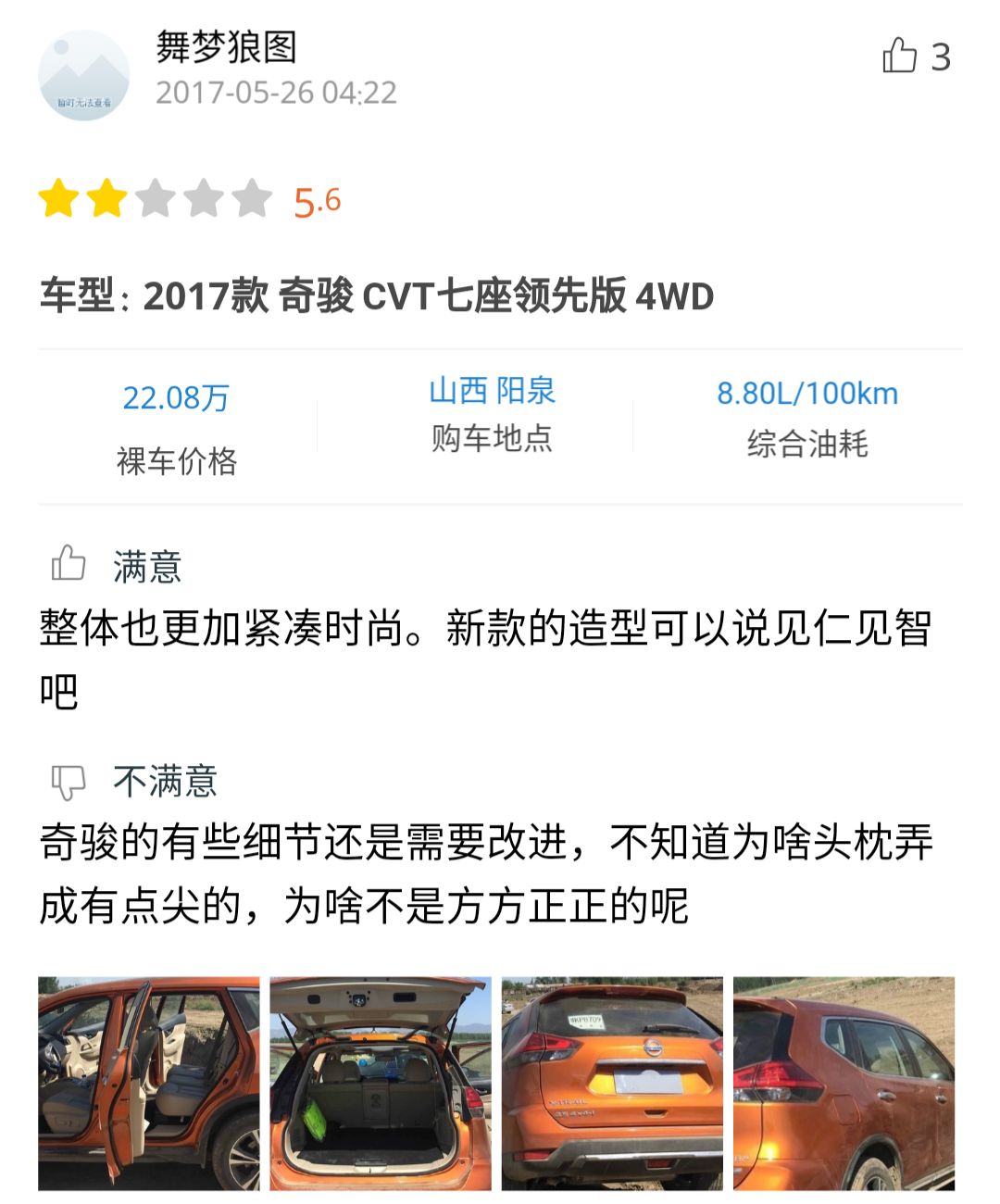This screenshot has height=1204, width=1000.
Task: Like the review by 舞梦狼图
Action: [x=899, y=56]
